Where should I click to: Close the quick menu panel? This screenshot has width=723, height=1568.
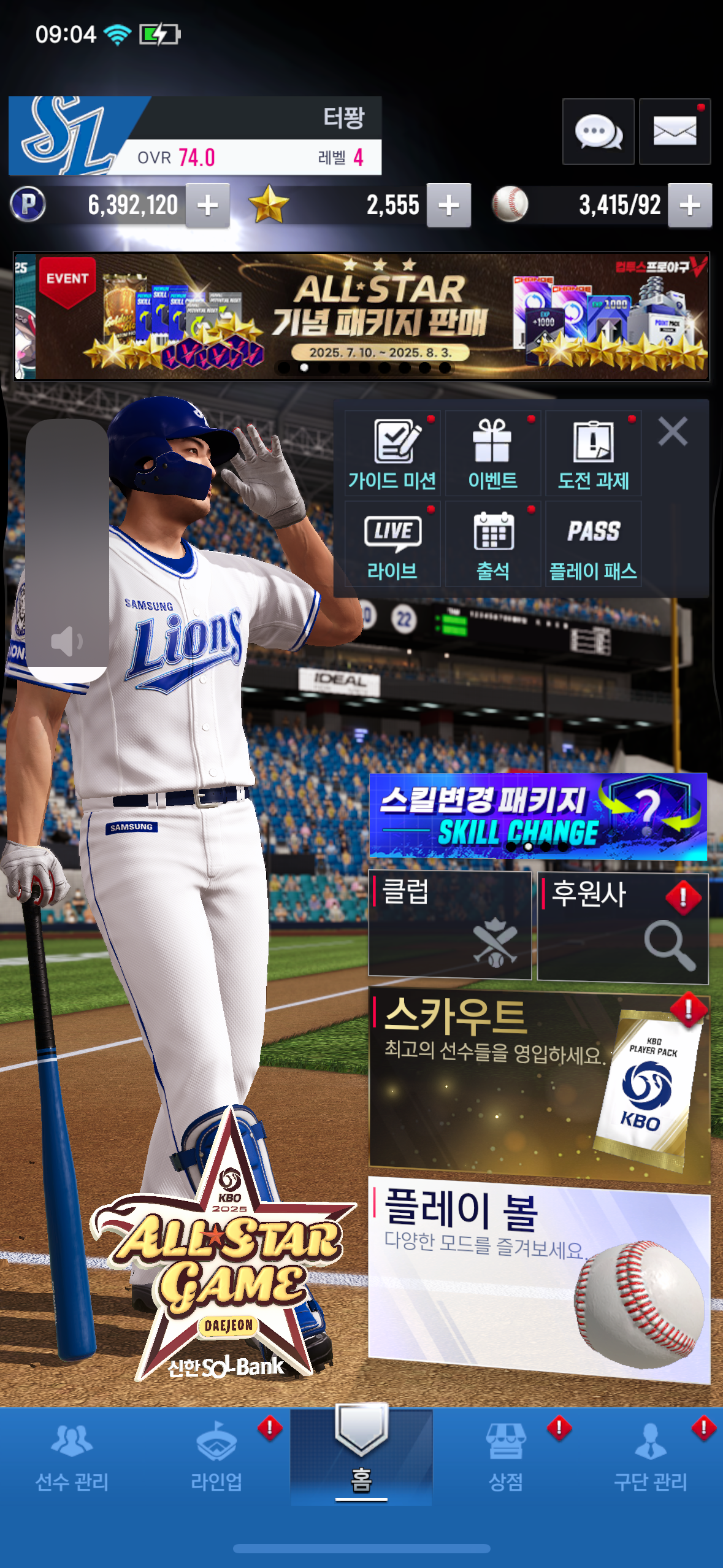(x=673, y=431)
